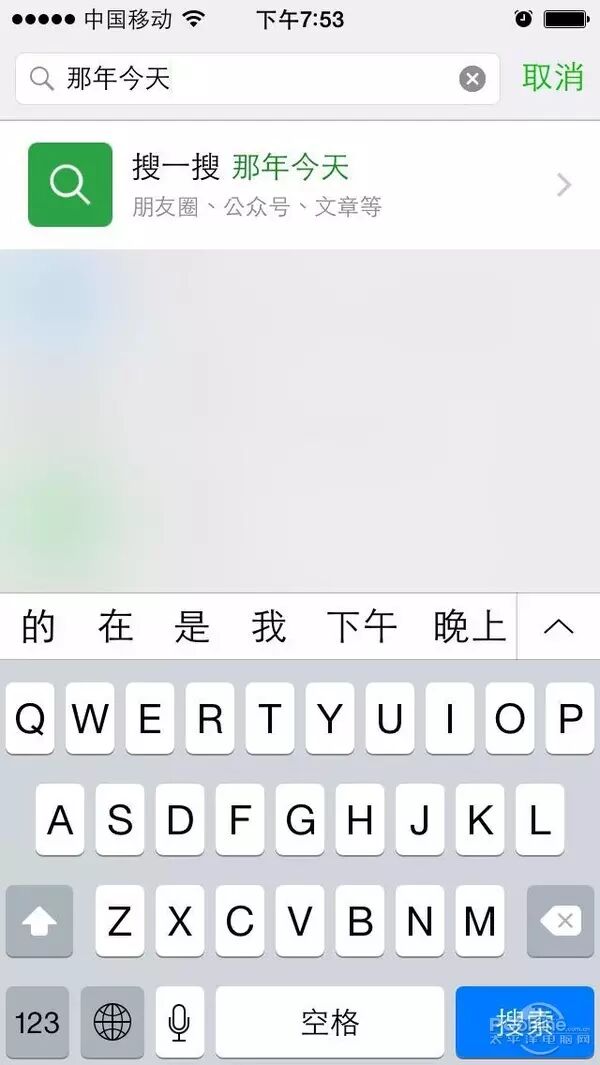Expand the candidate word list arrow
This screenshot has width=600, height=1065.
tap(558, 627)
